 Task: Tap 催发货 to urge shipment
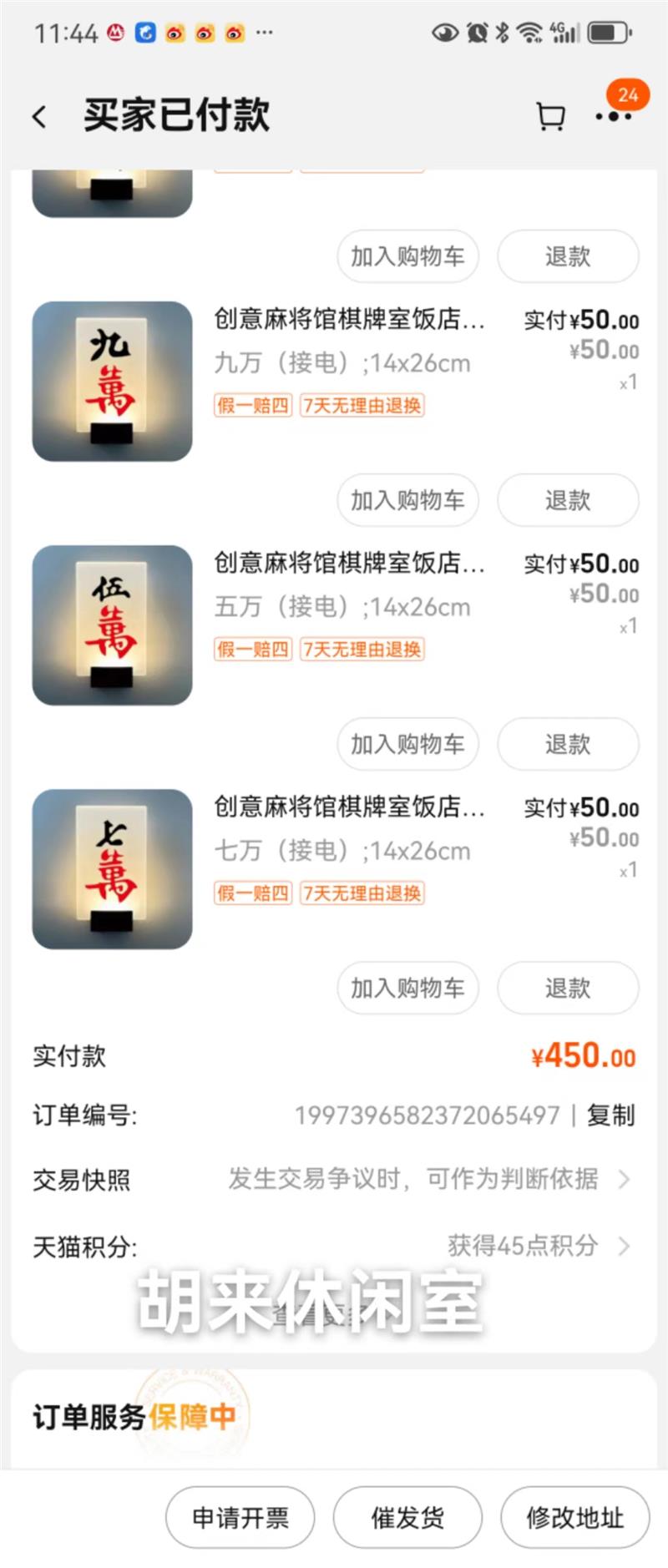(x=407, y=1517)
